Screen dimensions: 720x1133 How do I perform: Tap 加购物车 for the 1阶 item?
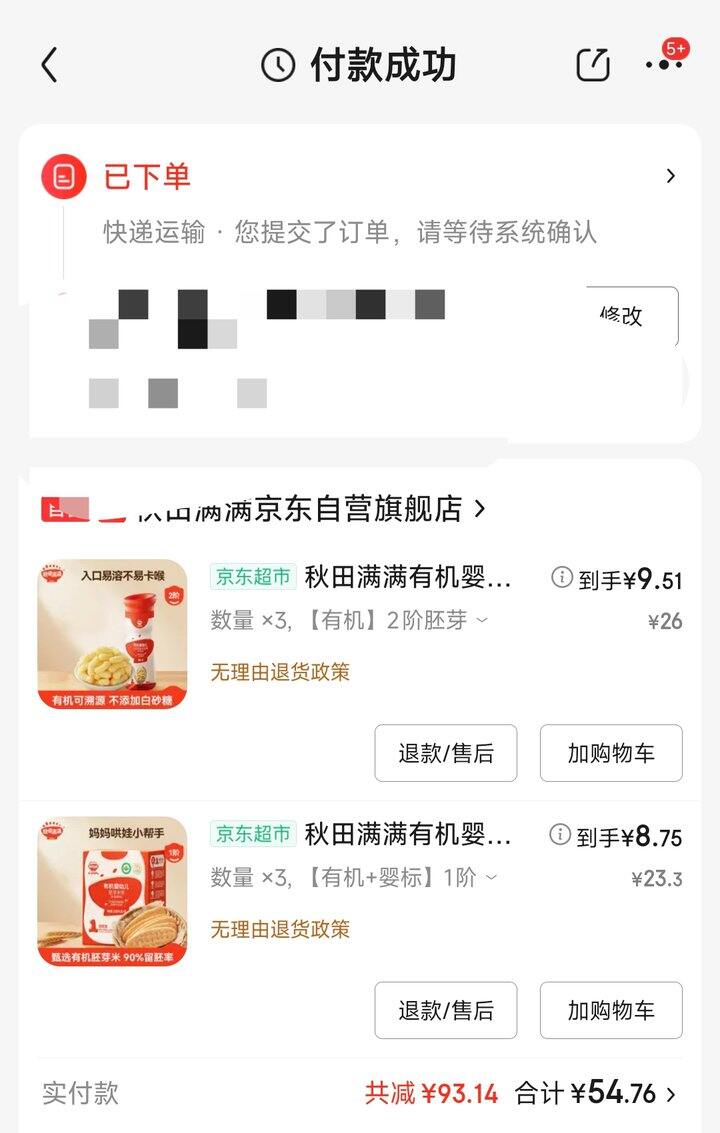tap(611, 1010)
